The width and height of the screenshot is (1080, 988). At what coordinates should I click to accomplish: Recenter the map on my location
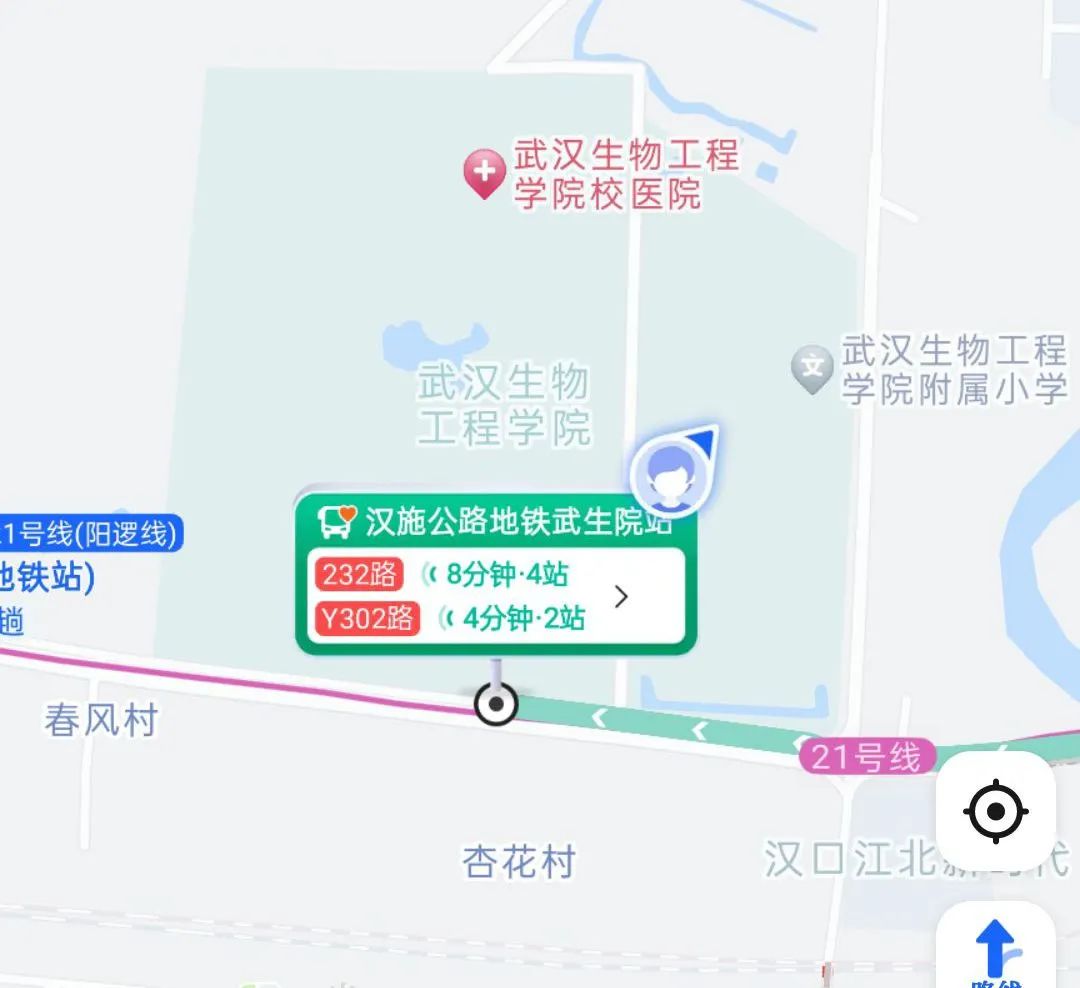point(995,810)
